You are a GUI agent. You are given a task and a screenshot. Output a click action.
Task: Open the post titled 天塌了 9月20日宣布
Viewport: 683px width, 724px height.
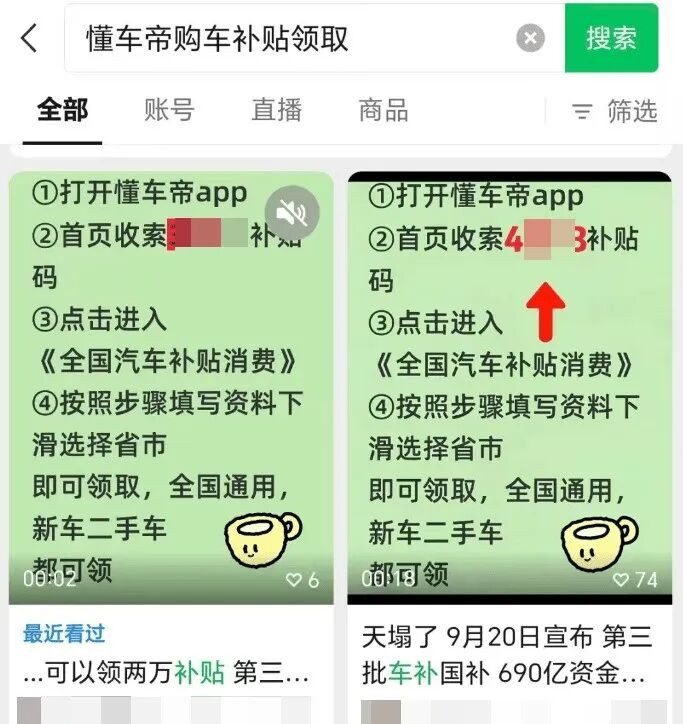509,653
